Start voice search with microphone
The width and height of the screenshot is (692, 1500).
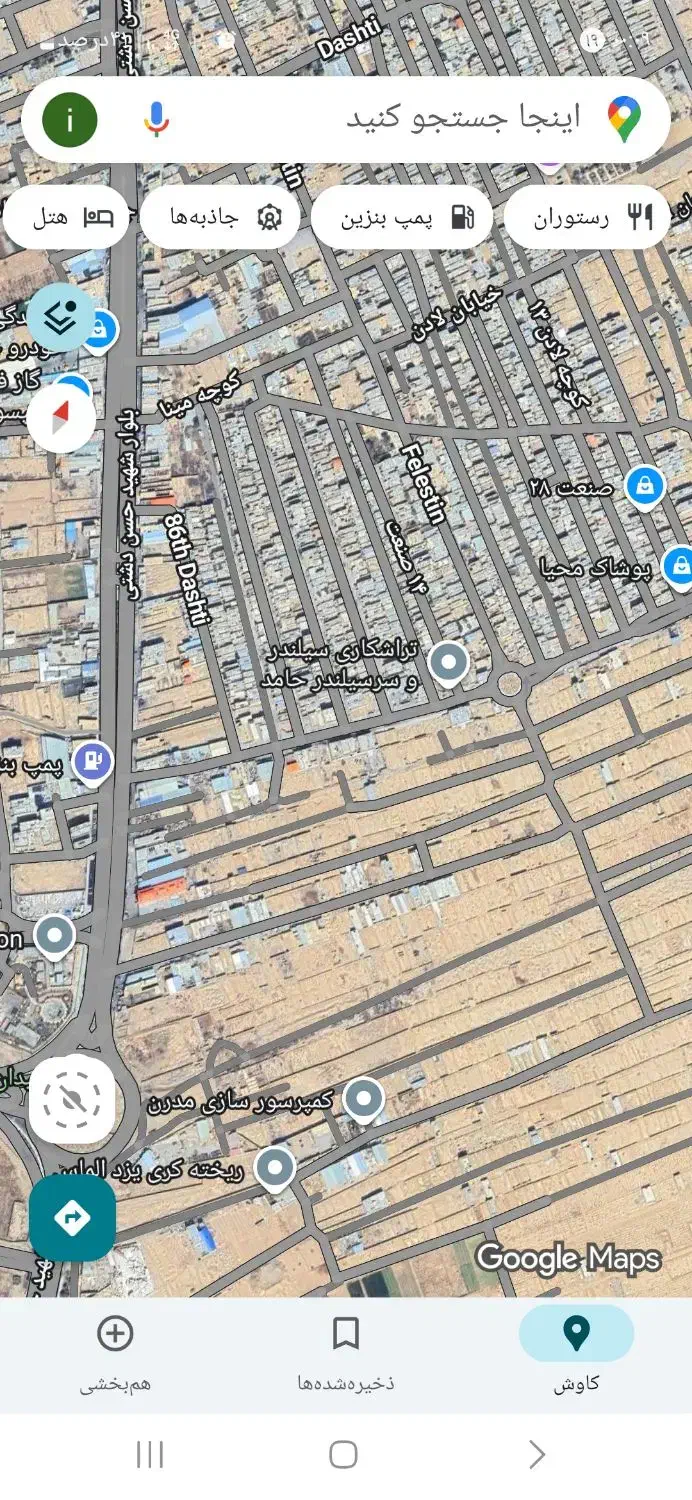coord(156,119)
